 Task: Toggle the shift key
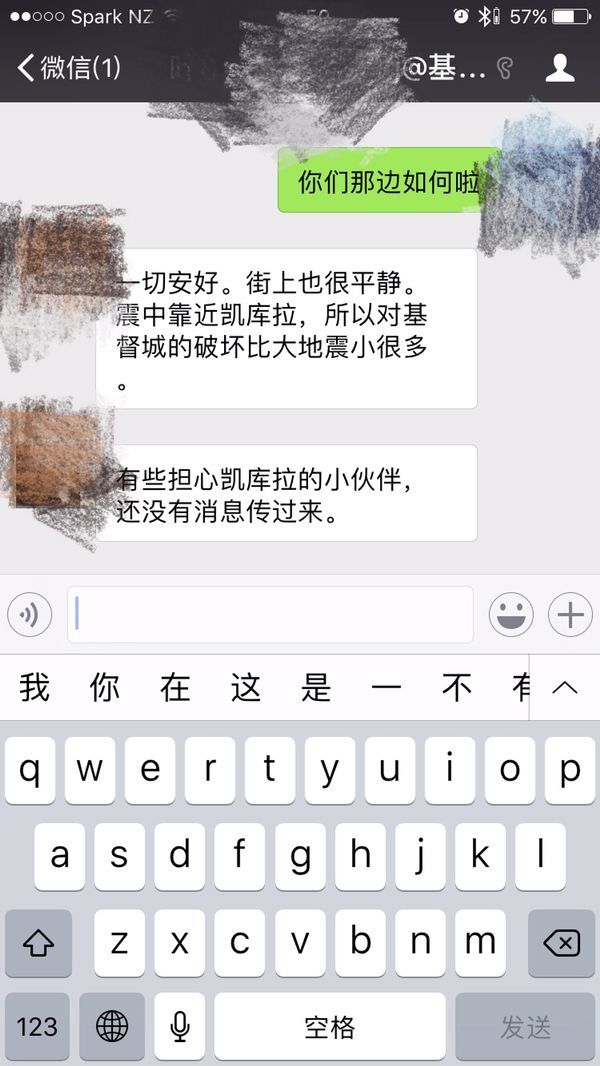point(38,942)
